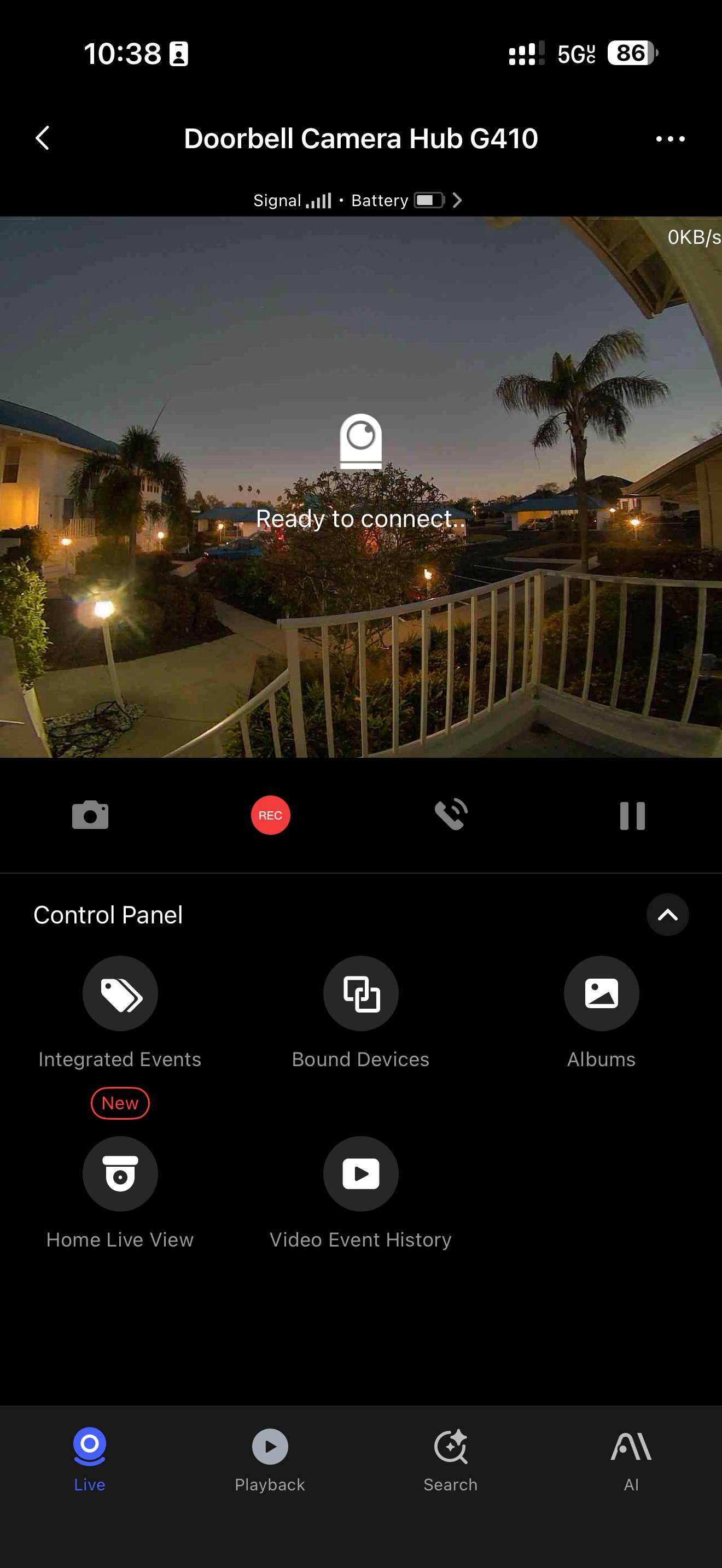The height and width of the screenshot is (1568, 722).
Task: Open Bound Devices
Action: click(x=361, y=993)
